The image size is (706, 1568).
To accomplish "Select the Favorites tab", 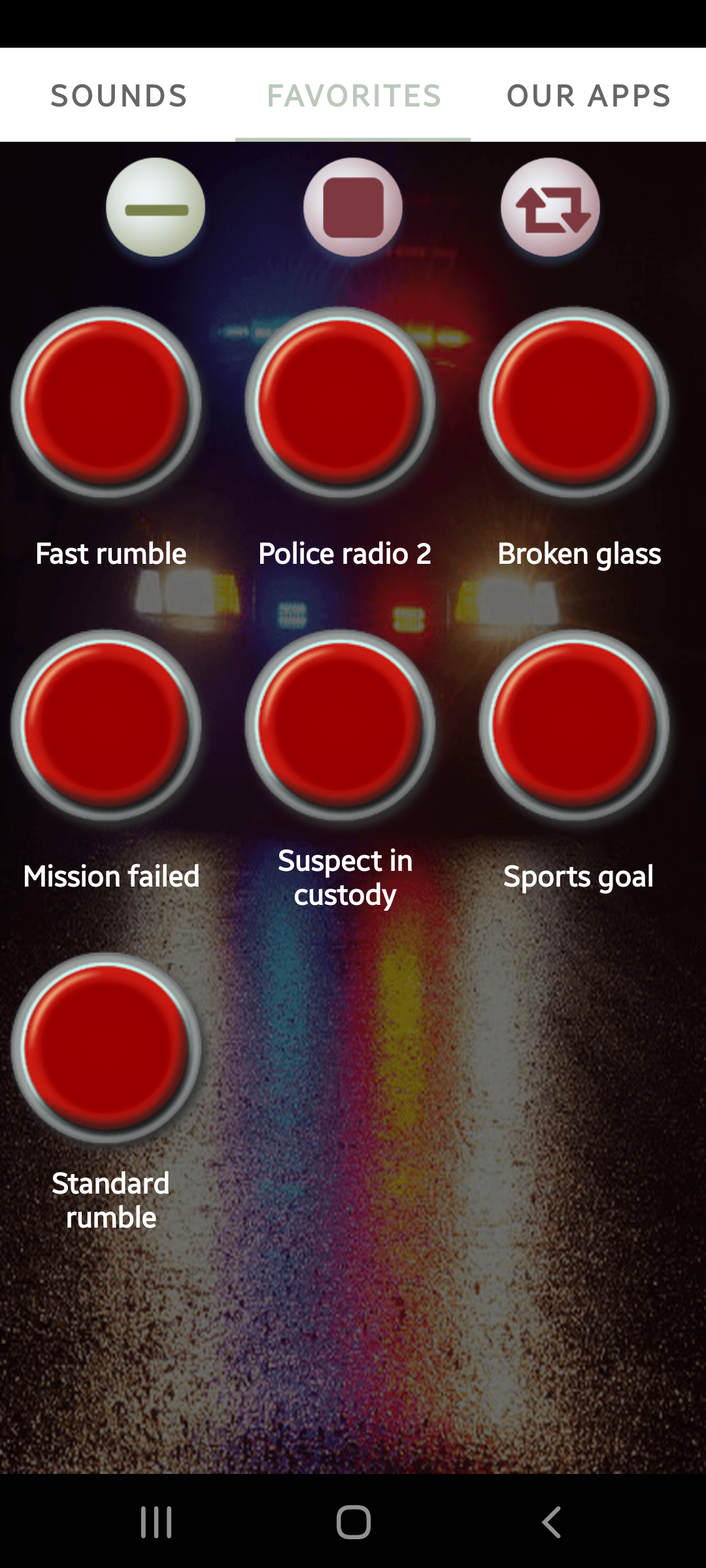I will (353, 95).
